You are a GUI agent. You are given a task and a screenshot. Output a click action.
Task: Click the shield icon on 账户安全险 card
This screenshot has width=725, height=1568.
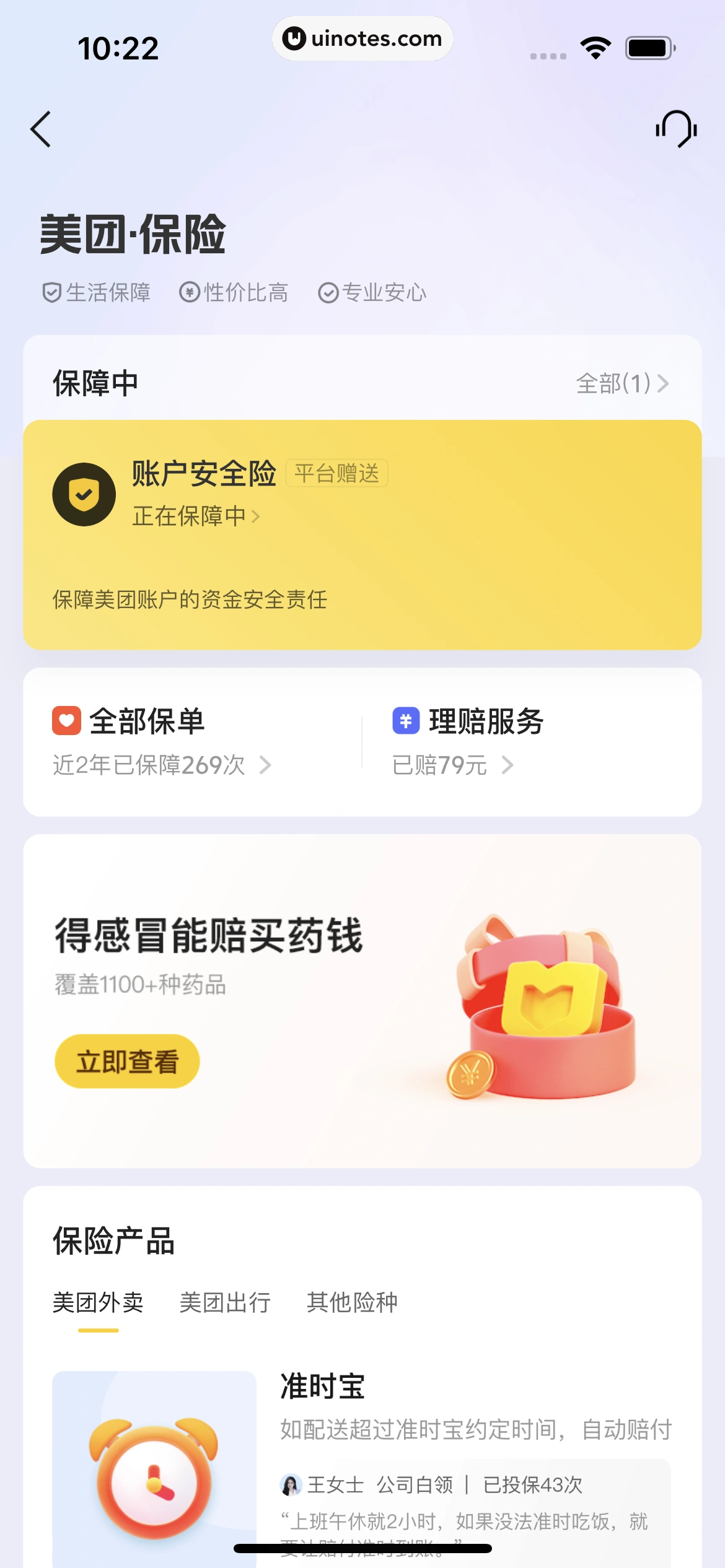coord(84,494)
